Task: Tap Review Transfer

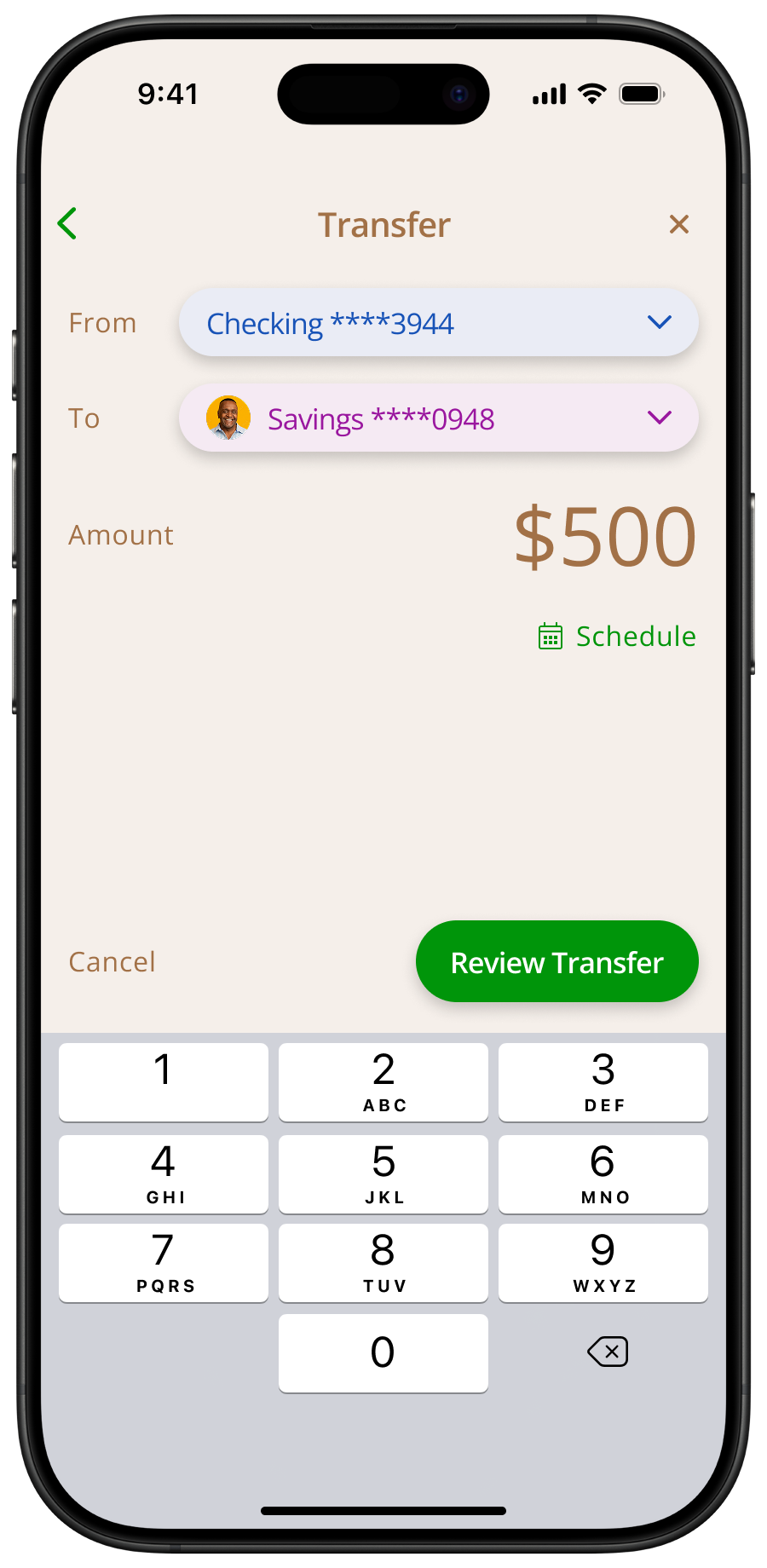Action: pyautogui.click(x=557, y=962)
